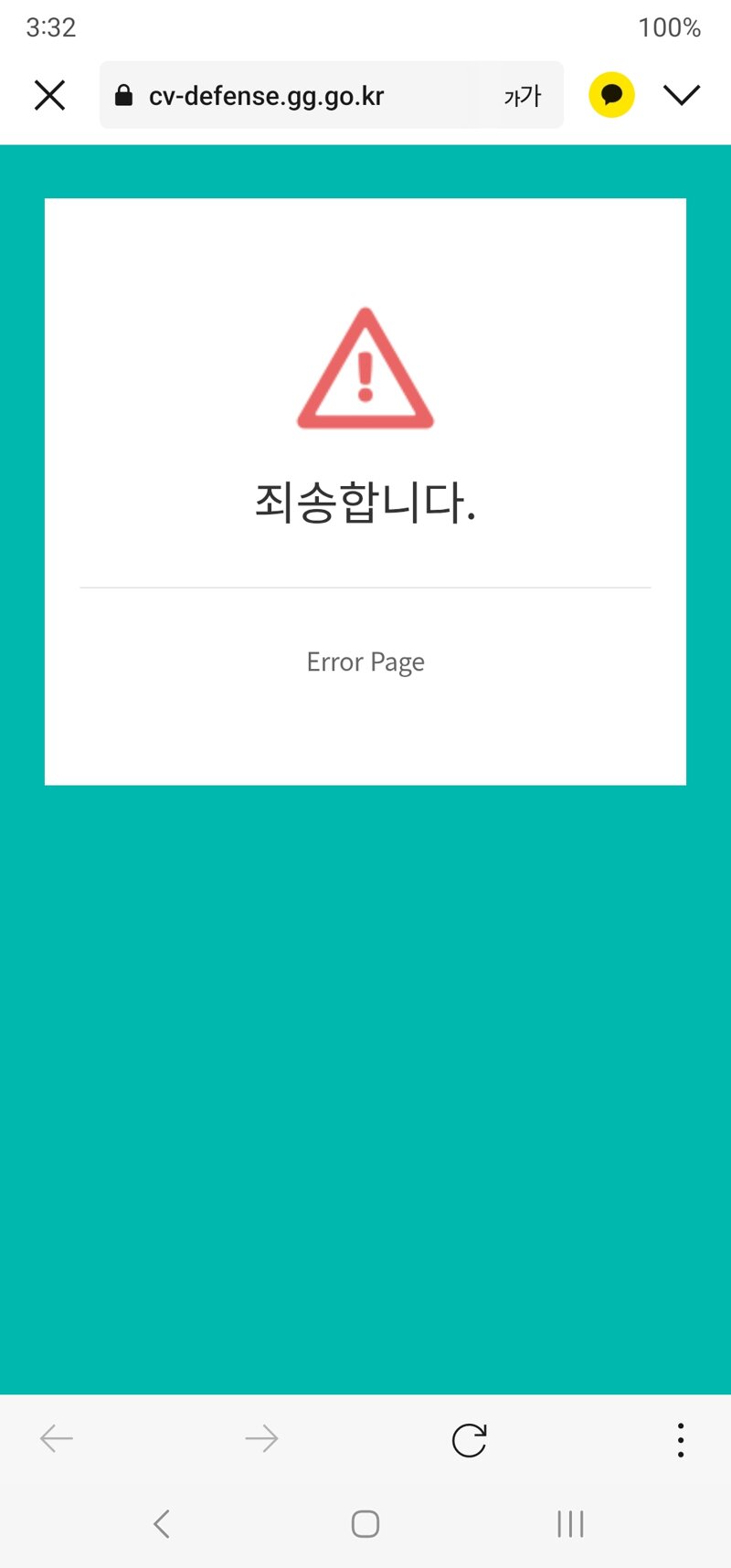Go to previous page with left arrow

57,1440
